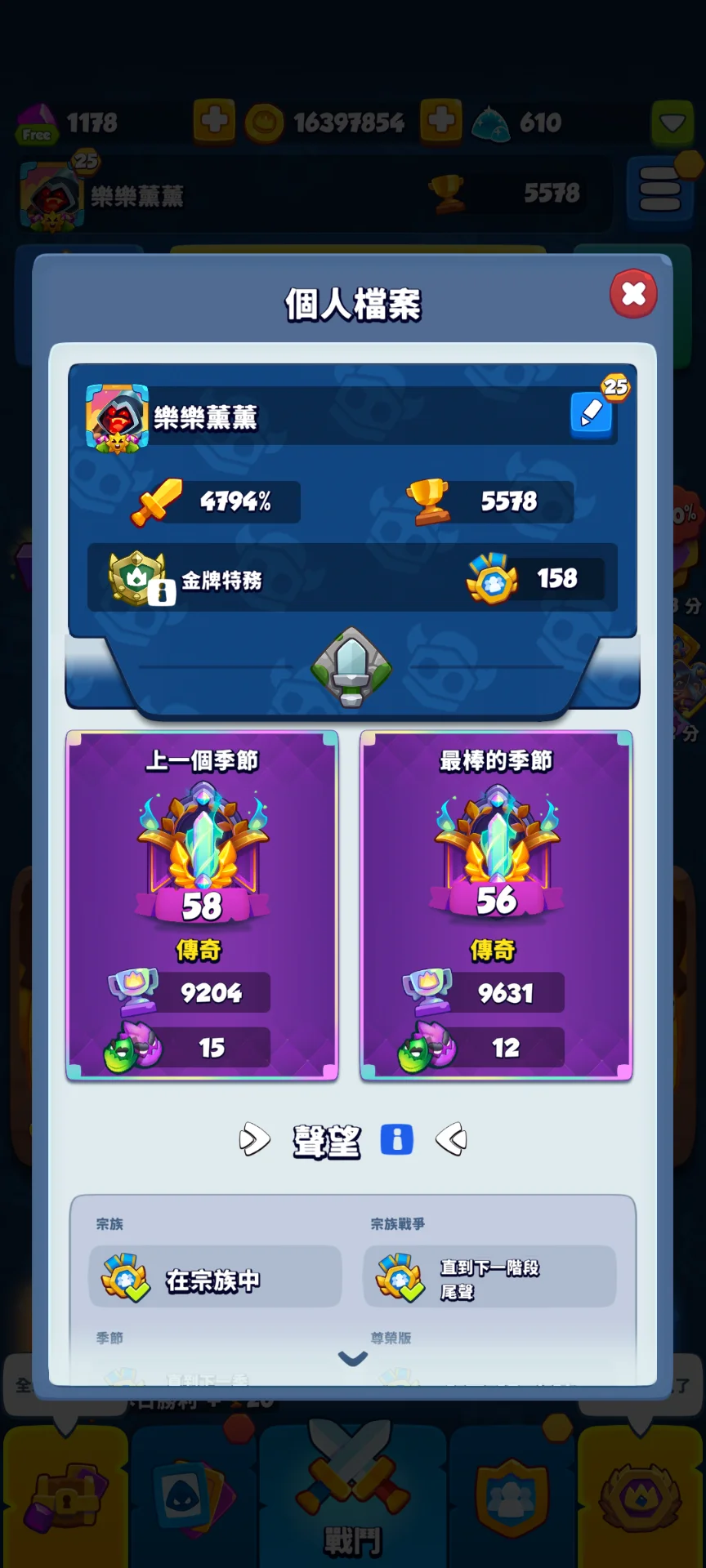
Task: Go to previous page left of 聲望
Action: click(254, 1139)
